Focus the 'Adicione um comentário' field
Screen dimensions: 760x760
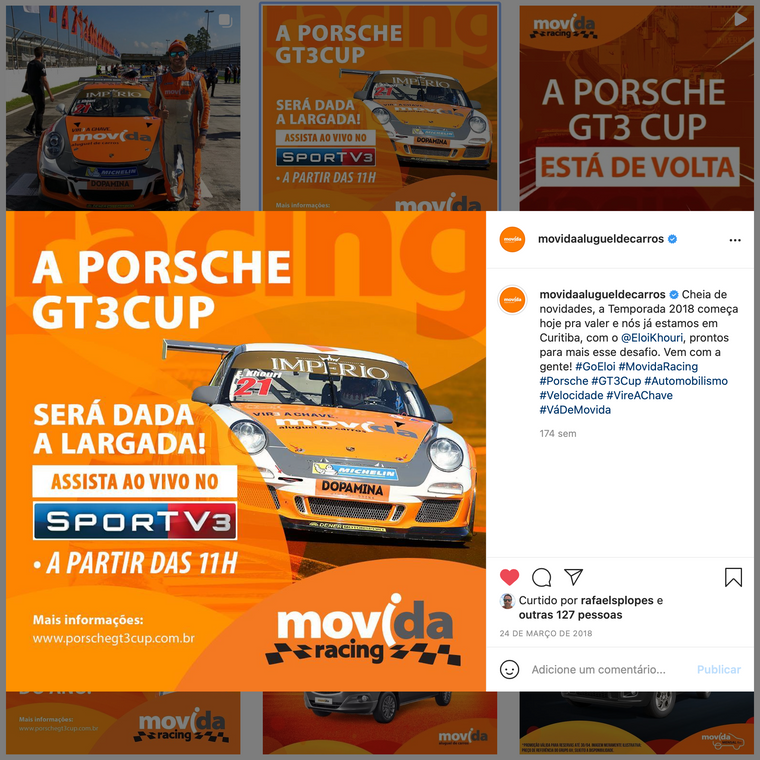click(600, 669)
